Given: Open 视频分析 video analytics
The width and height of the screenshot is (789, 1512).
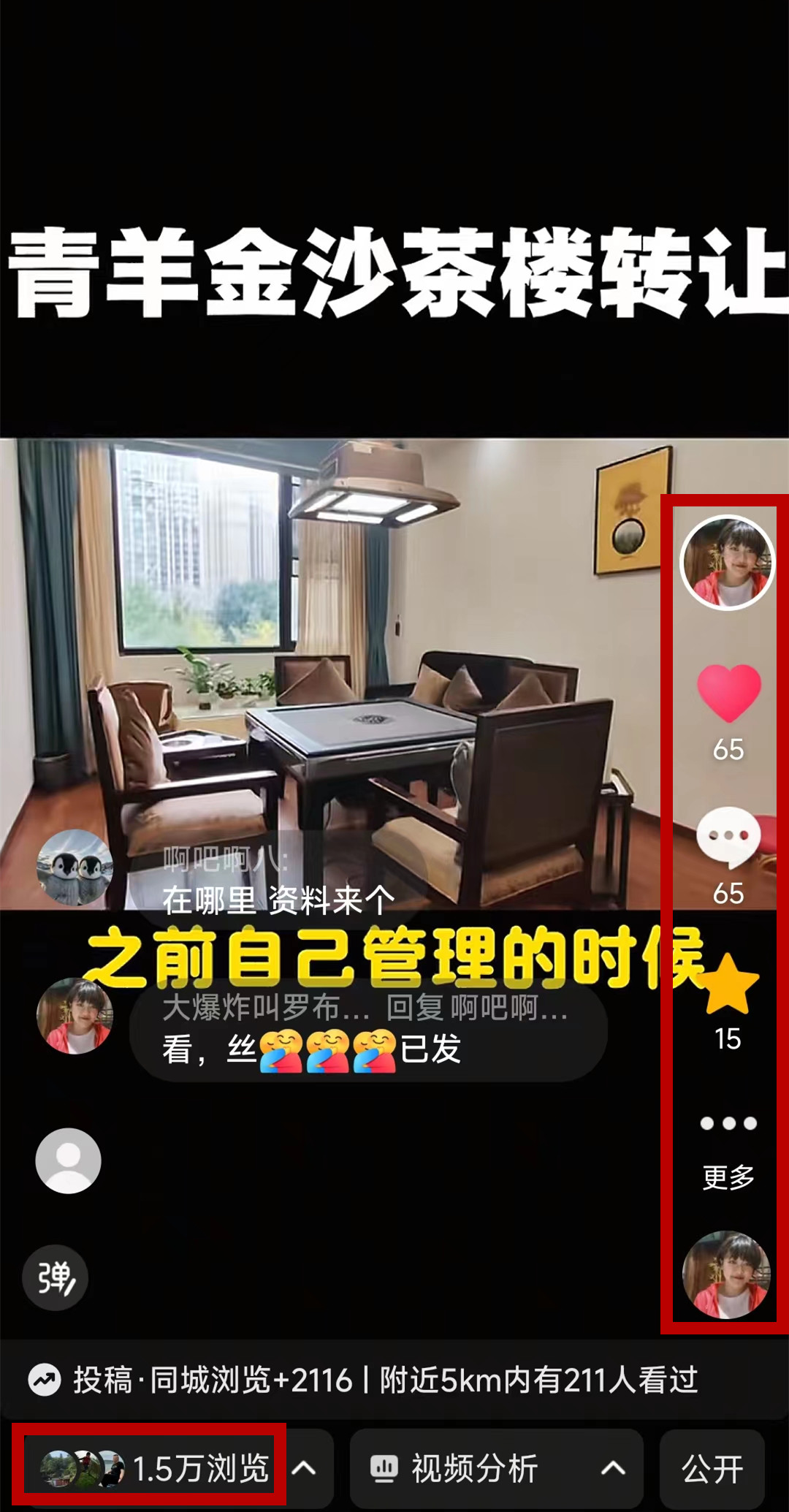Looking at the screenshot, I should [495, 1468].
